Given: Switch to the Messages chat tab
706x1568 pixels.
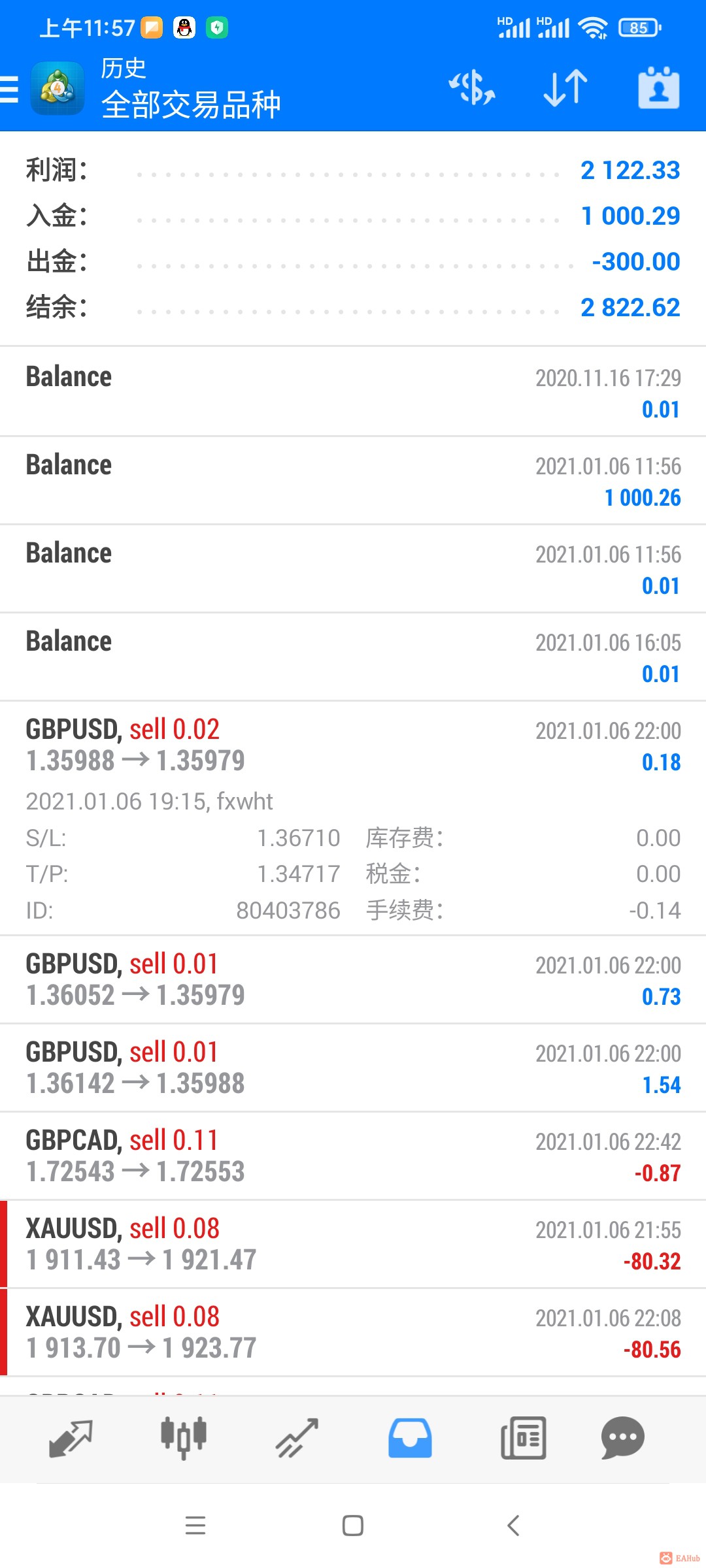Looking at the screenshot, I should [622, 1438].
